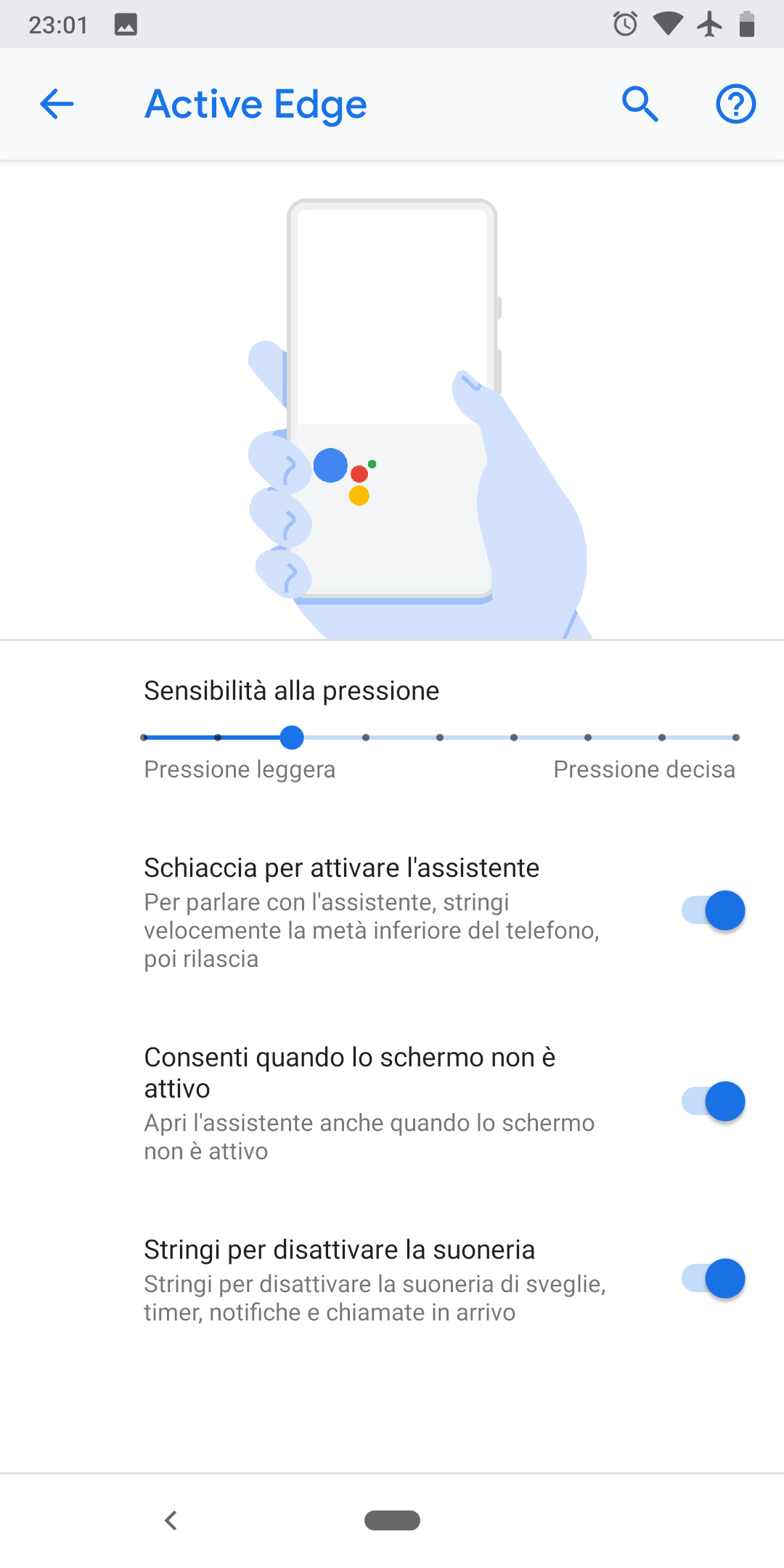784x1568 pixels.
Task: Tap the system back button
Action: tap(171, 1520)
